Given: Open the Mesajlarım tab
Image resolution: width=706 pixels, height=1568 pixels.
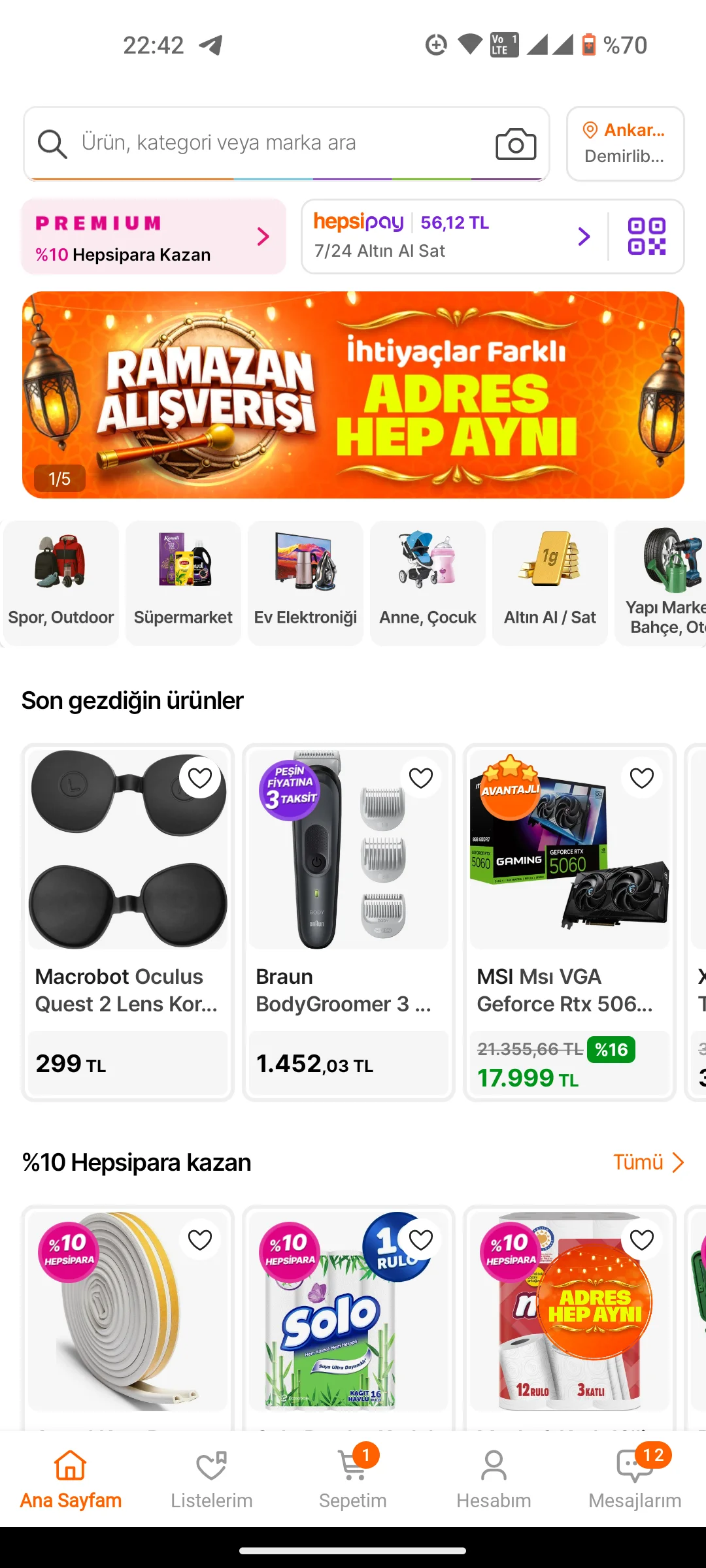Looking at the screenshot, I should pos(635,1480).
